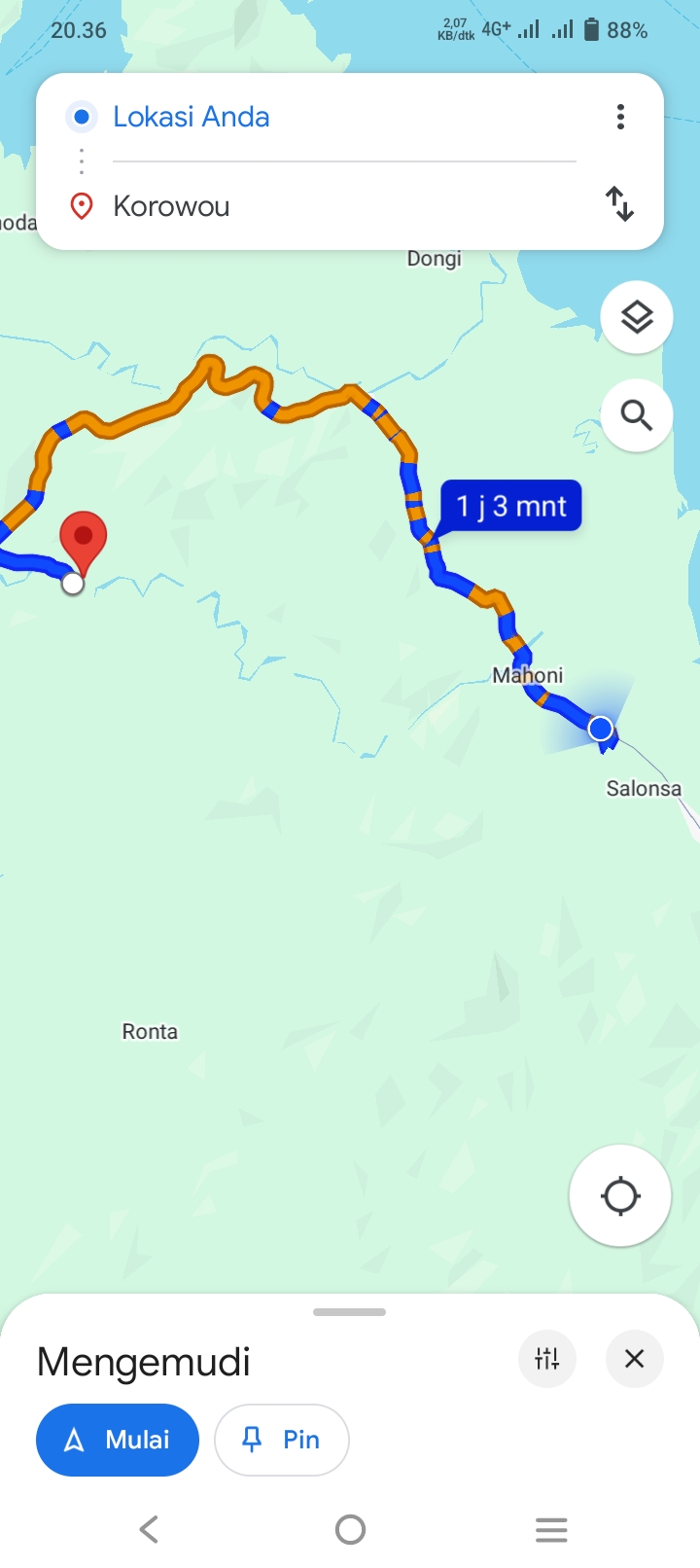700x1568 pixels.
Task: Edit the Lokasi Anda starting point
Action: 344,117
